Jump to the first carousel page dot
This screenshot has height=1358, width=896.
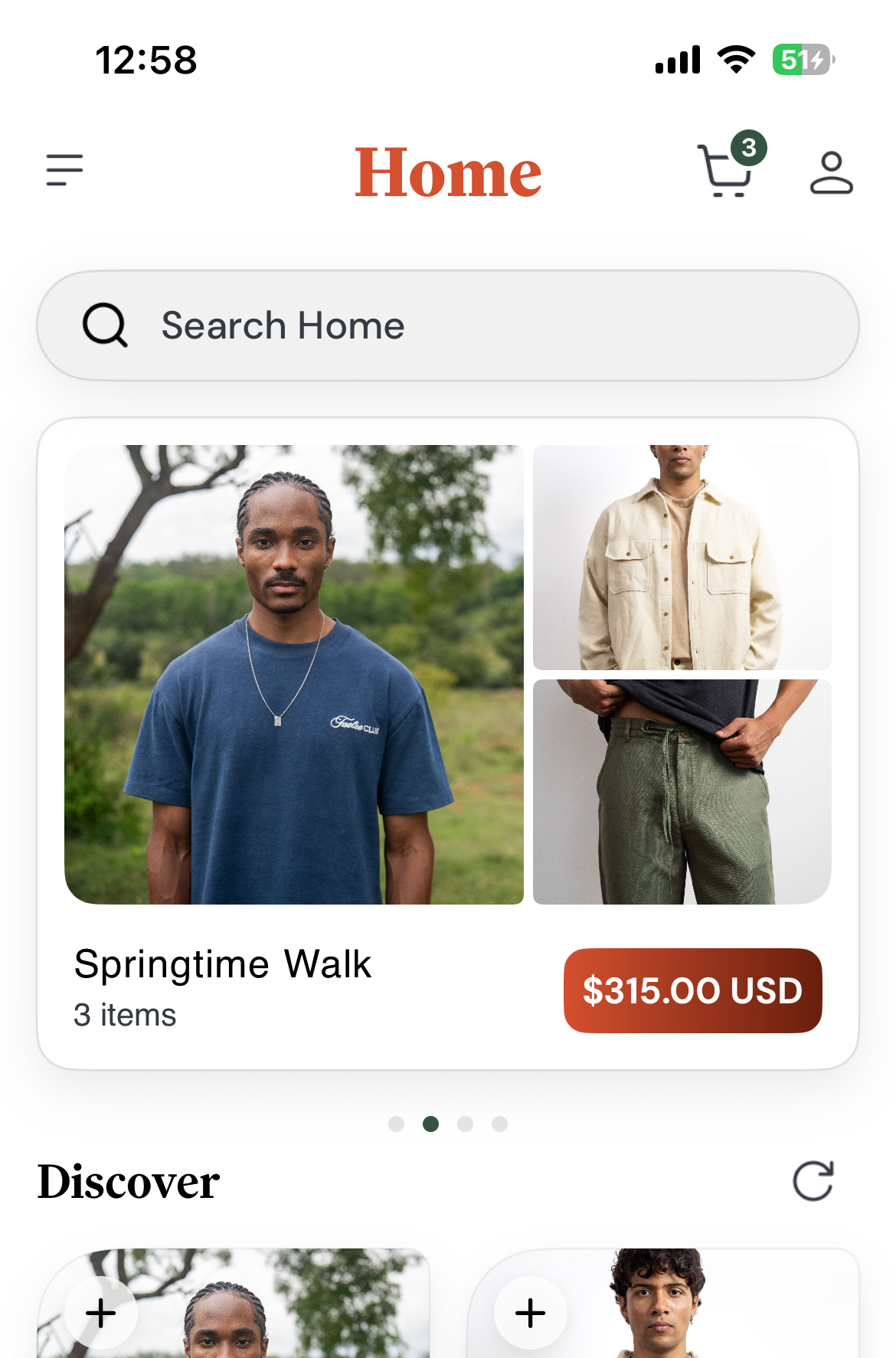(x=396, y=1124)
